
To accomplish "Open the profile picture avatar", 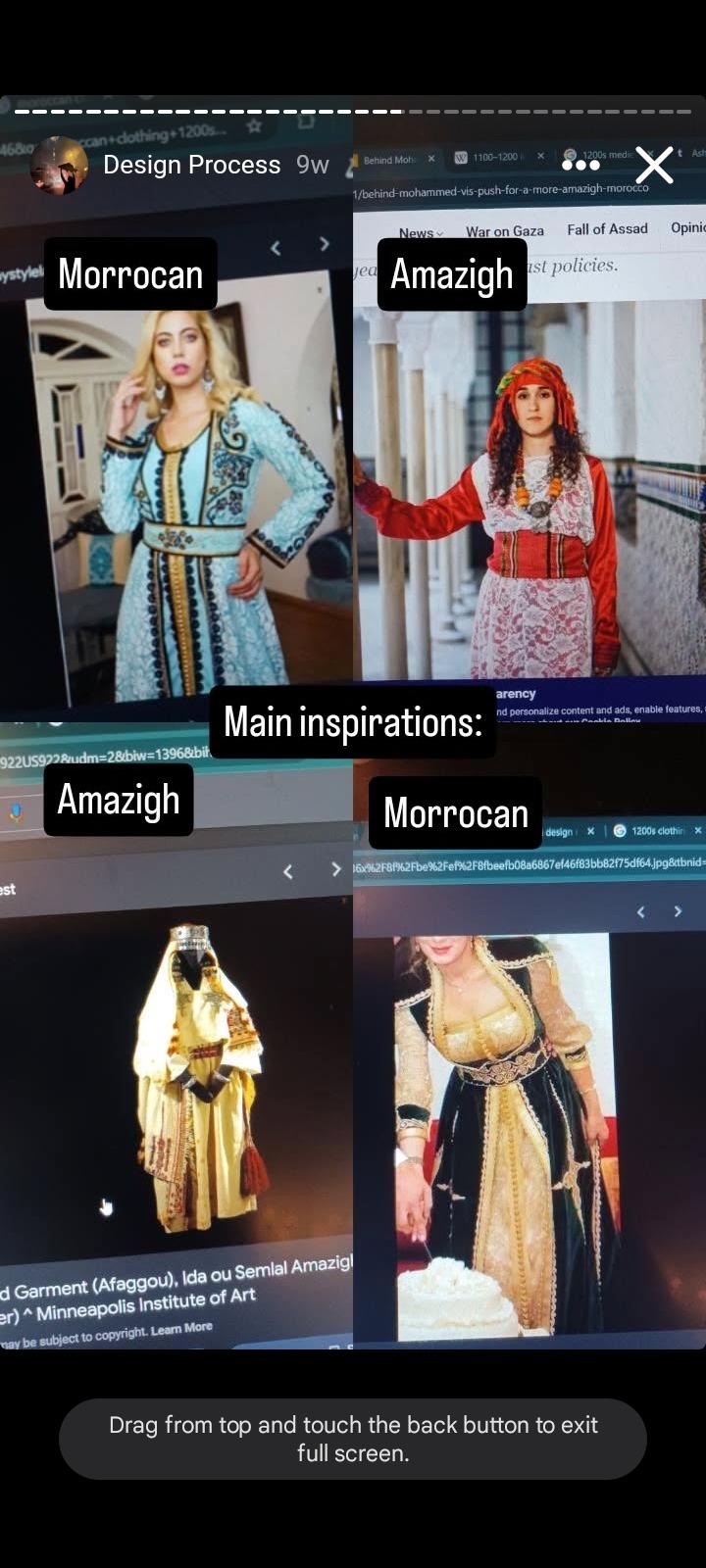I will click(x=59, y=166).
